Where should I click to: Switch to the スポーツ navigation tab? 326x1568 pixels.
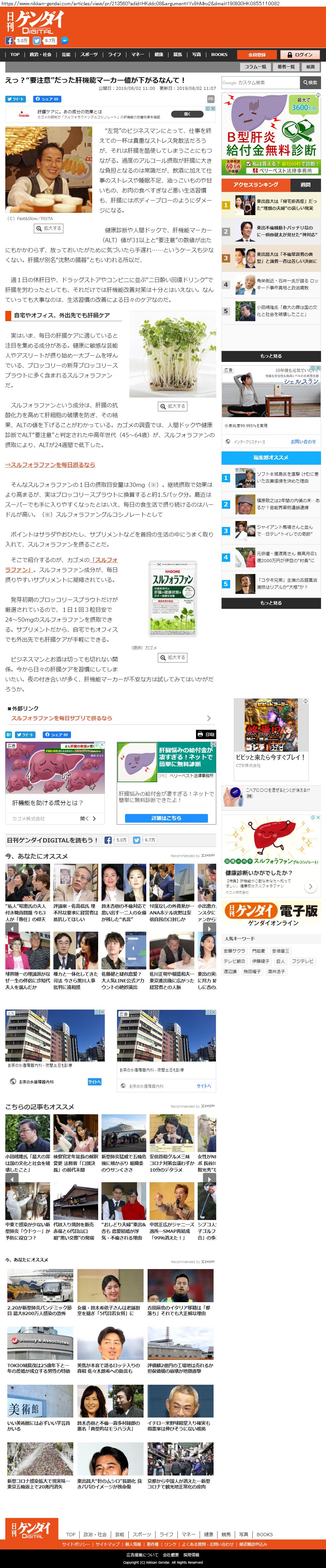(89, 54)
